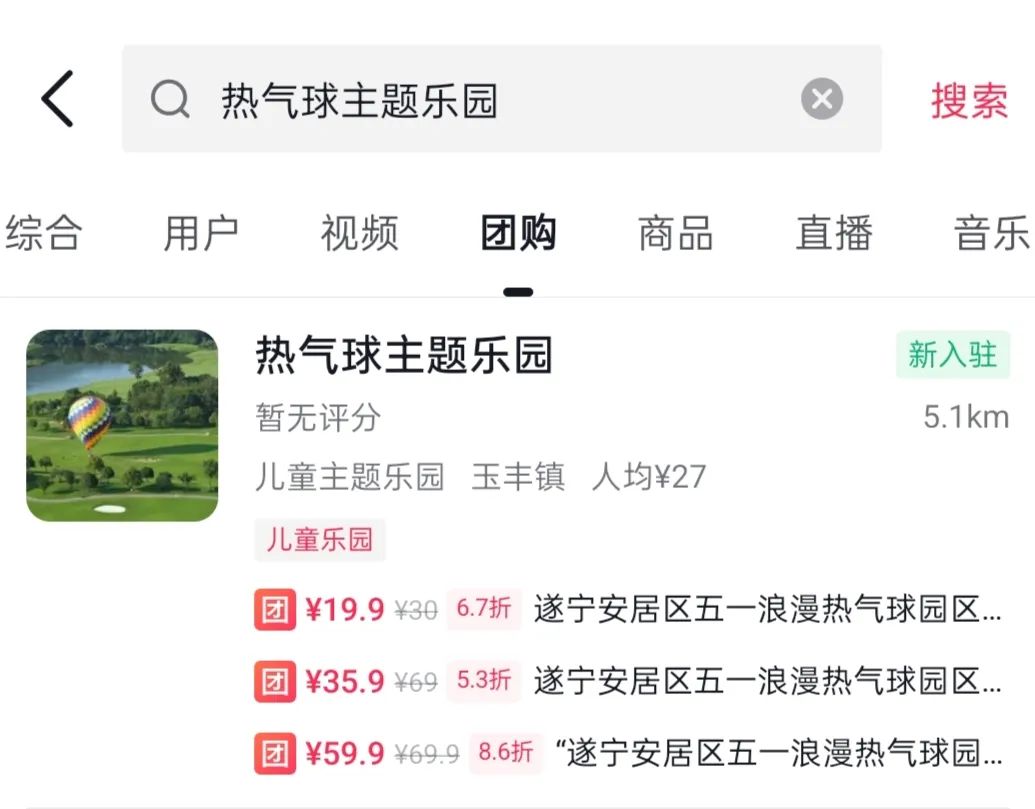Screen dimensions: 1035x809
Task: Go back using the arrow icon
Action: coord(58,99)
